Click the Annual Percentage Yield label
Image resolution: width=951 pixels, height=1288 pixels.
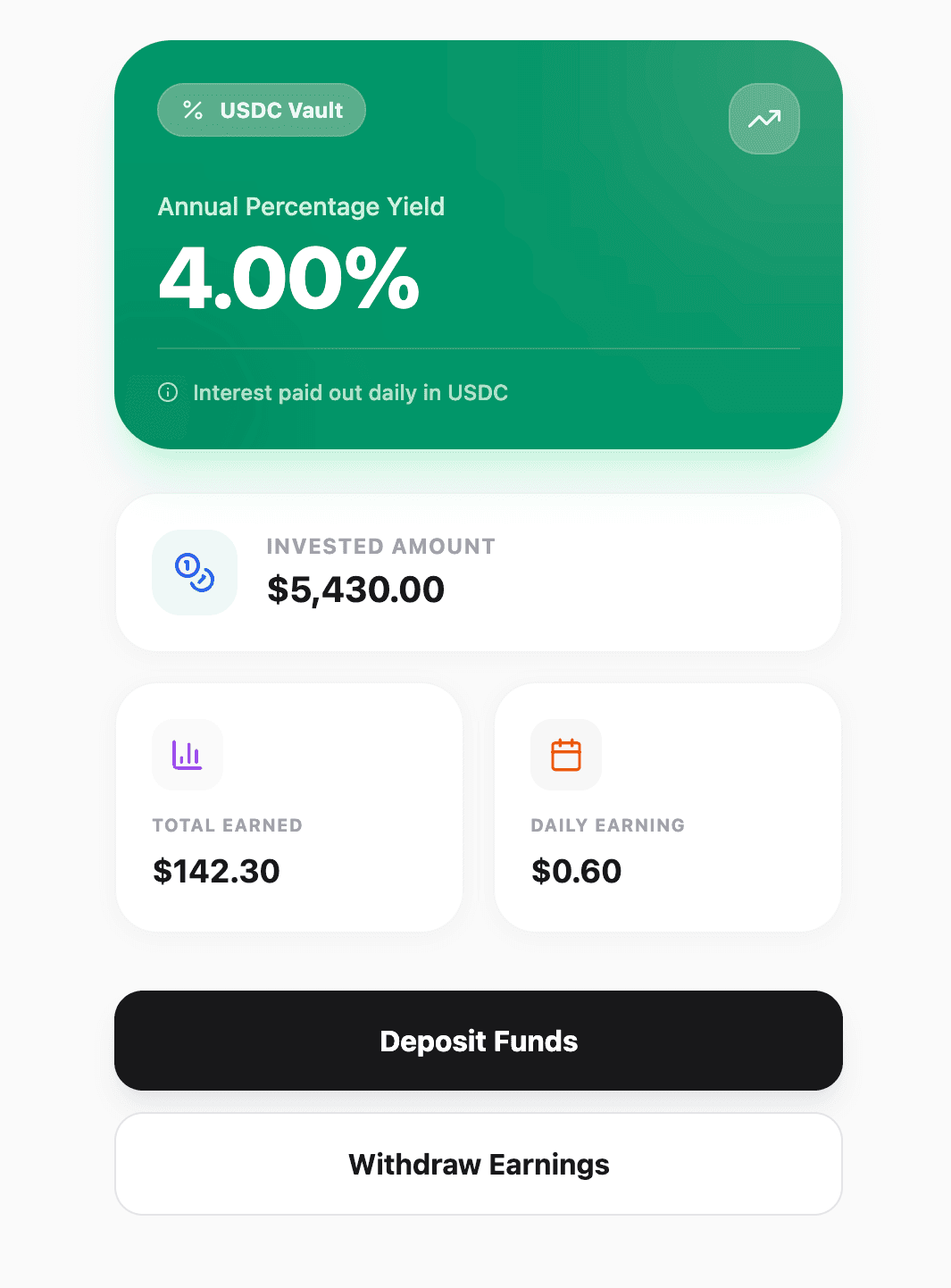(301, 206)
